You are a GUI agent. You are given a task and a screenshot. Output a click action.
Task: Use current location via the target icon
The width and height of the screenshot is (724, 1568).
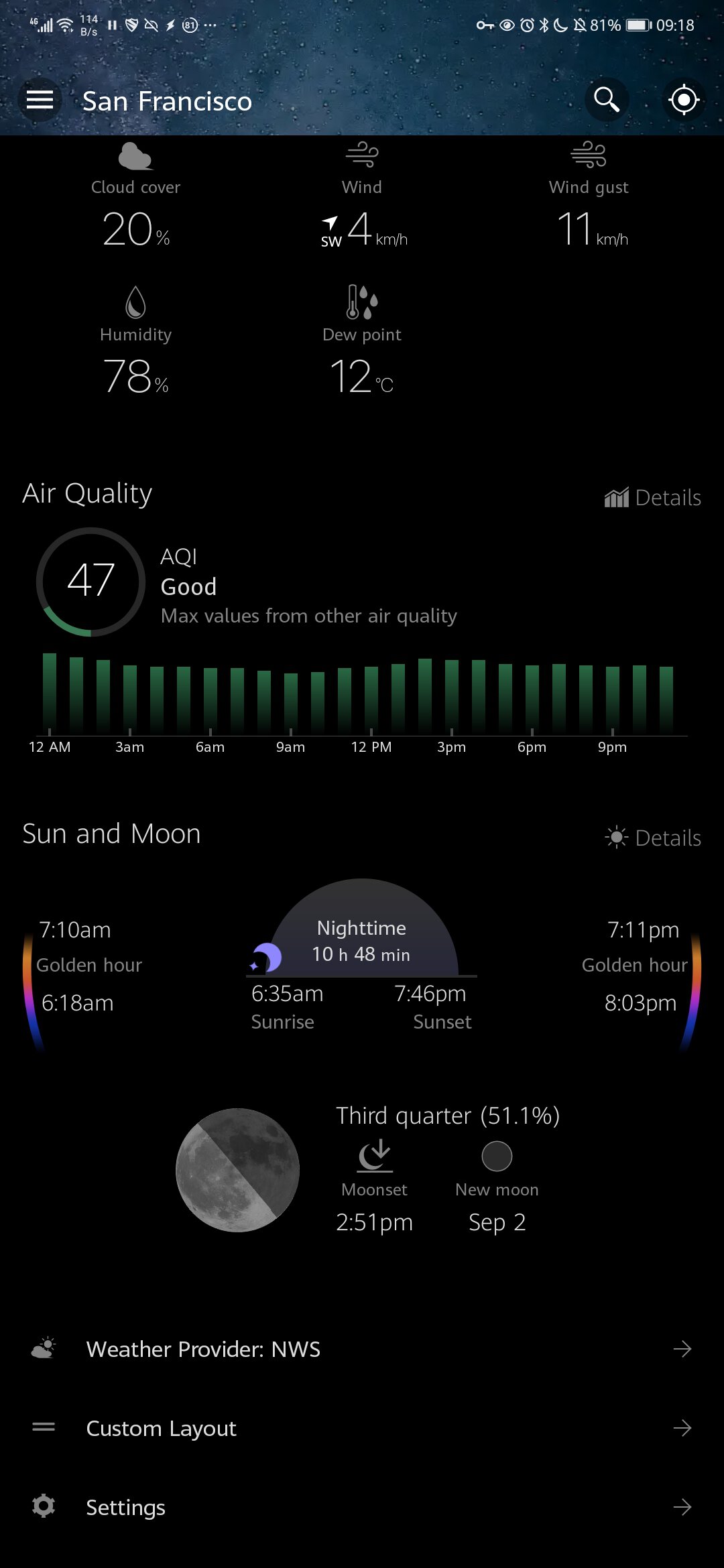tap(684, 100)
